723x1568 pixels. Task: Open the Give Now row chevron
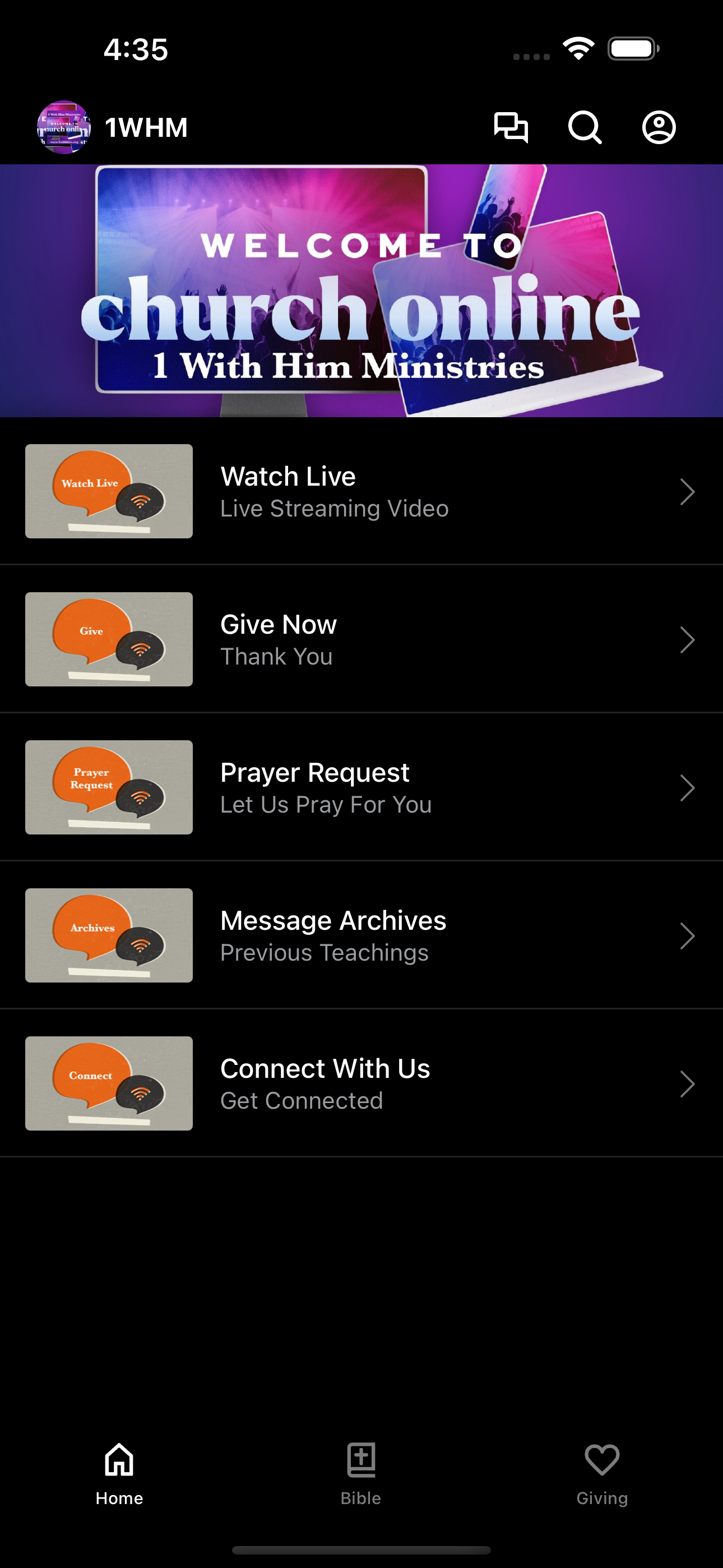[x=687, y=639]
